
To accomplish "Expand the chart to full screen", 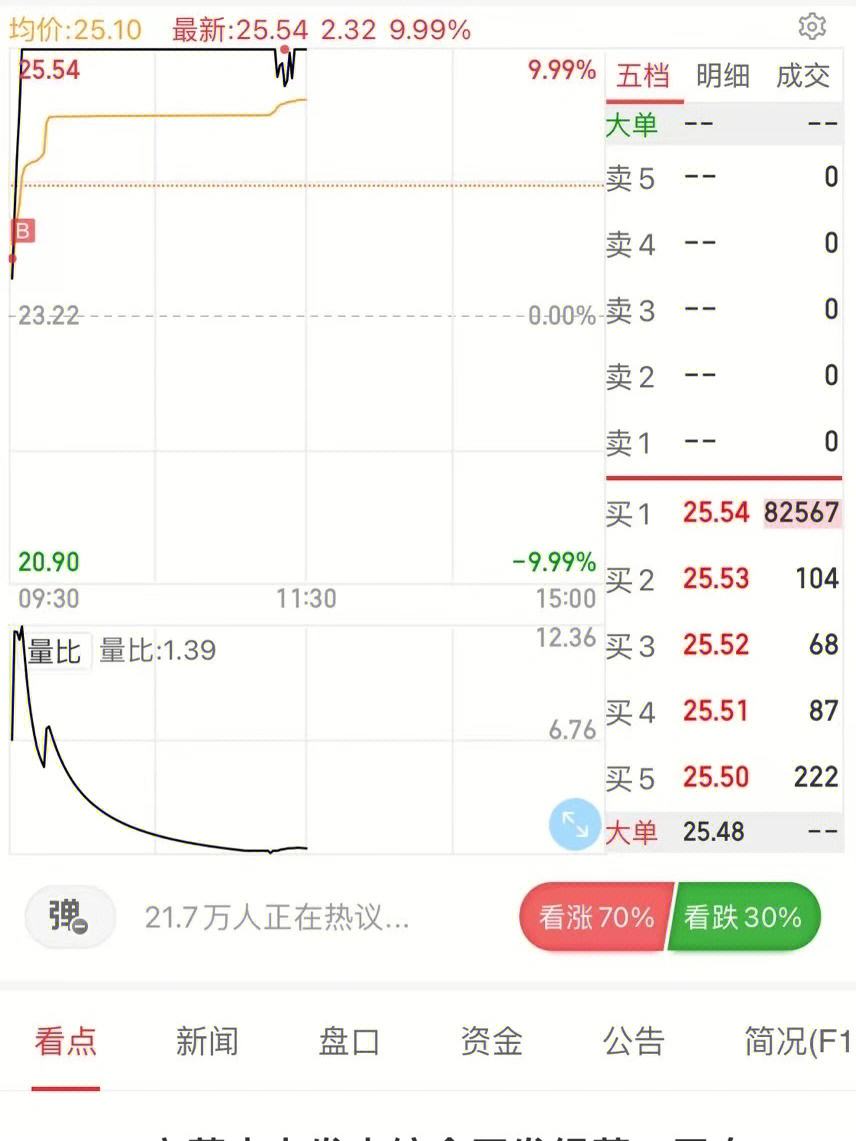I will (x=575, y=824).
